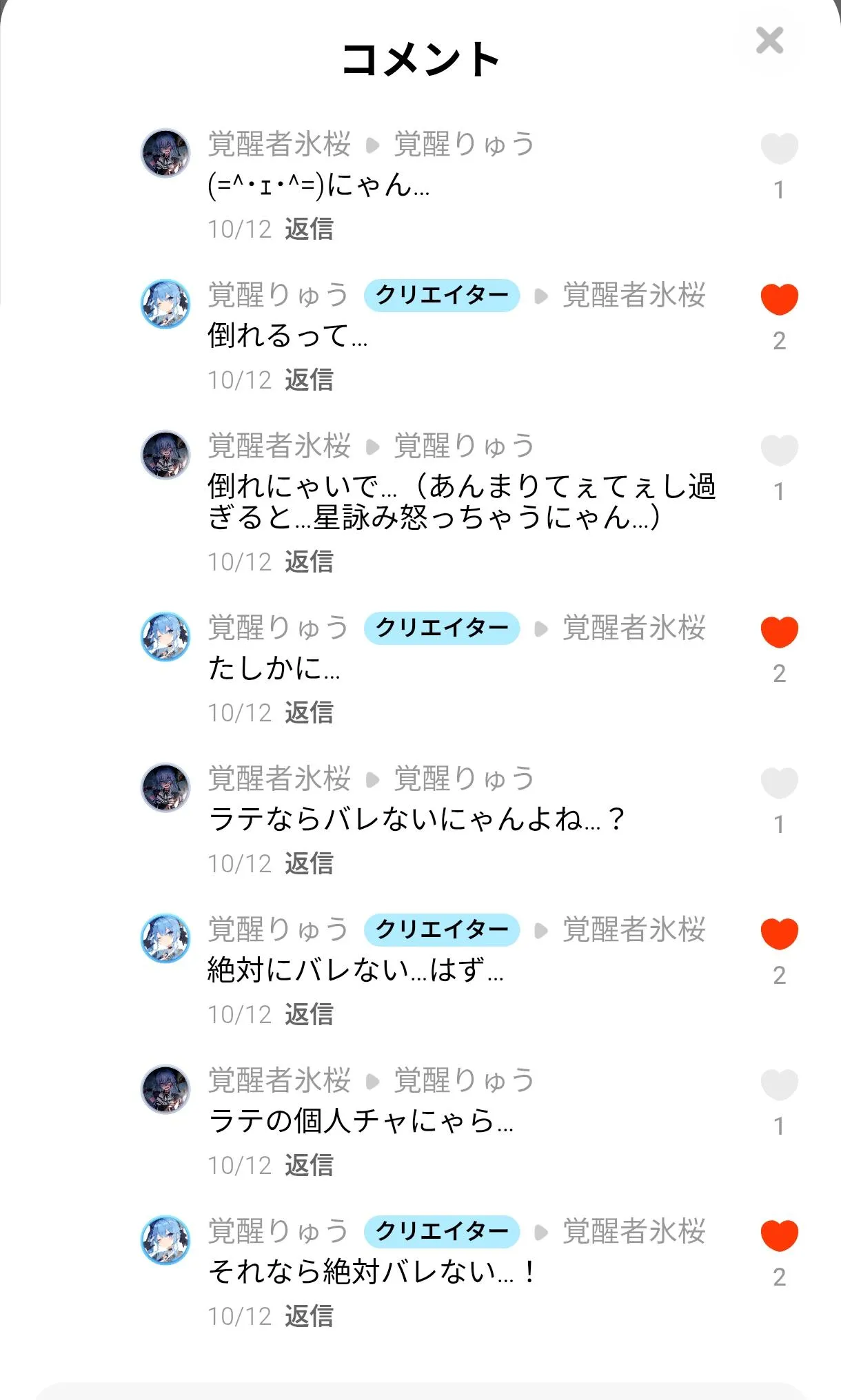Reply to the comment "(=^･ｪ･^=)にゃん…"
This screenshot has width=841, height=1400.
309,229
